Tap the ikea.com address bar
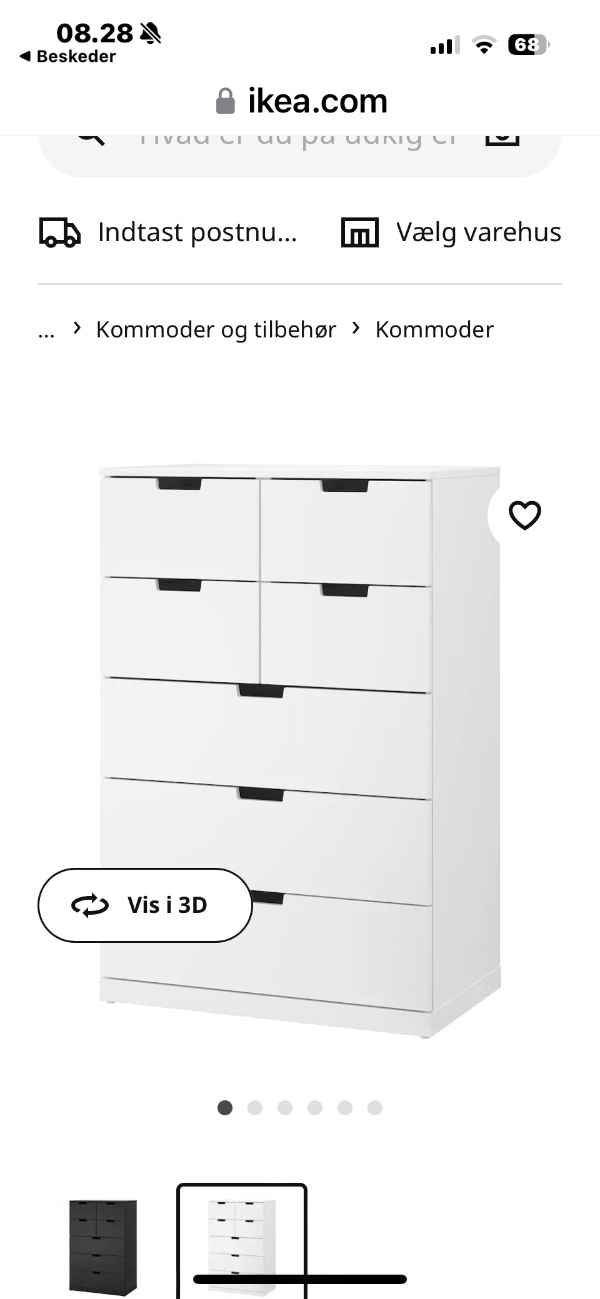Image resolution: width=600 pixels, height=1299 pixels. click(x=300, y=101)
